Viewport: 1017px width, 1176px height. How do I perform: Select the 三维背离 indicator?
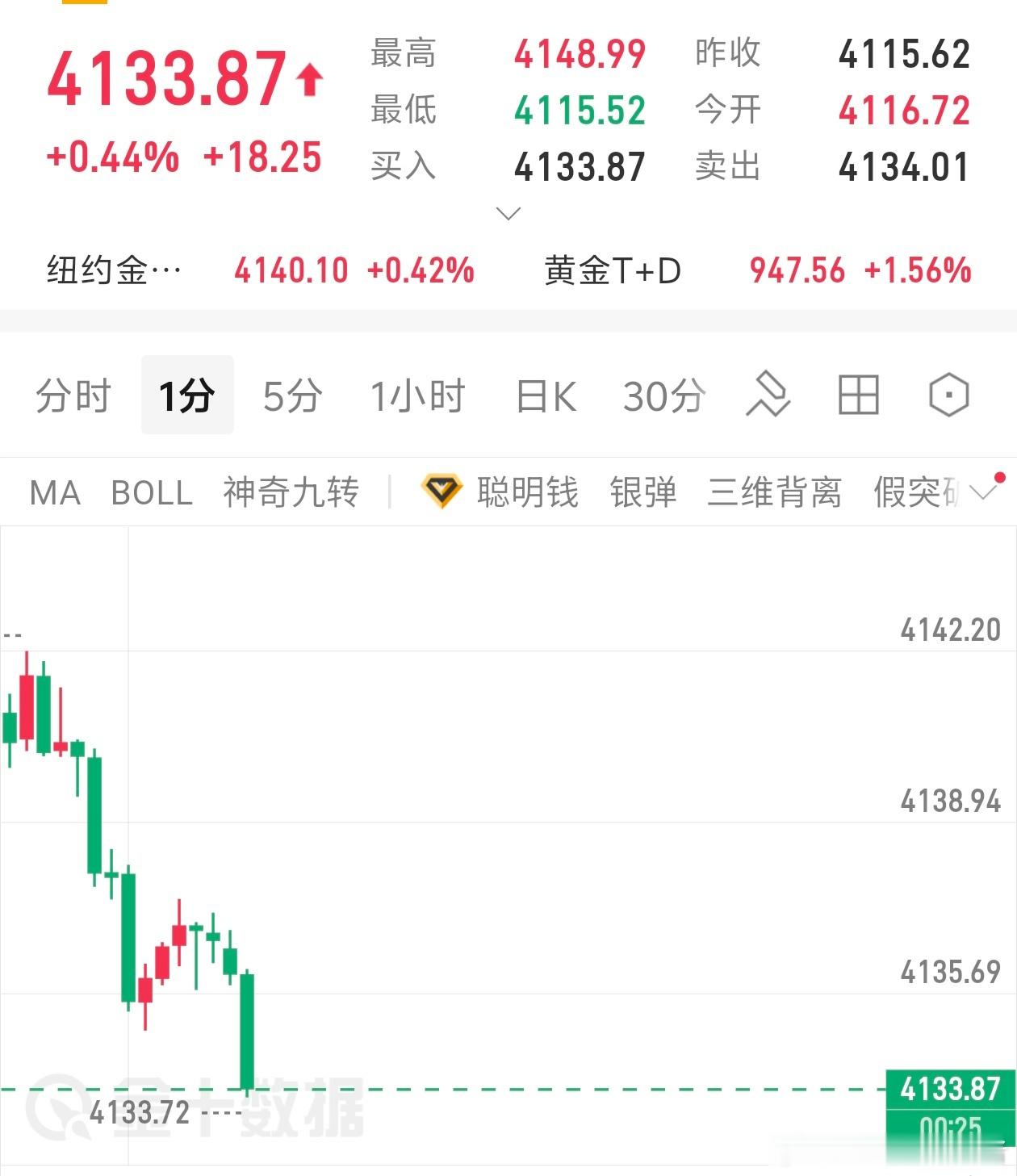point(775,493)
